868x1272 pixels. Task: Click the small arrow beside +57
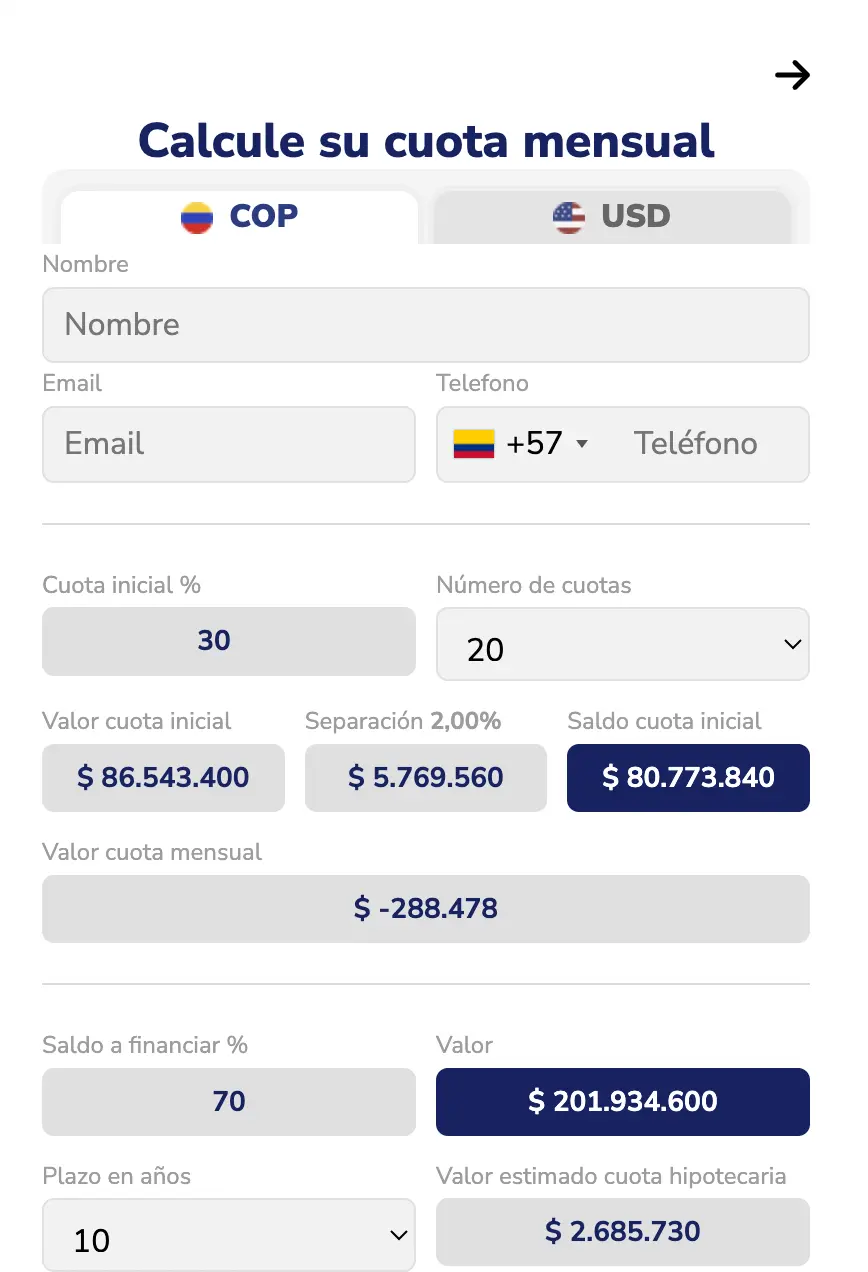click(582, 444)
